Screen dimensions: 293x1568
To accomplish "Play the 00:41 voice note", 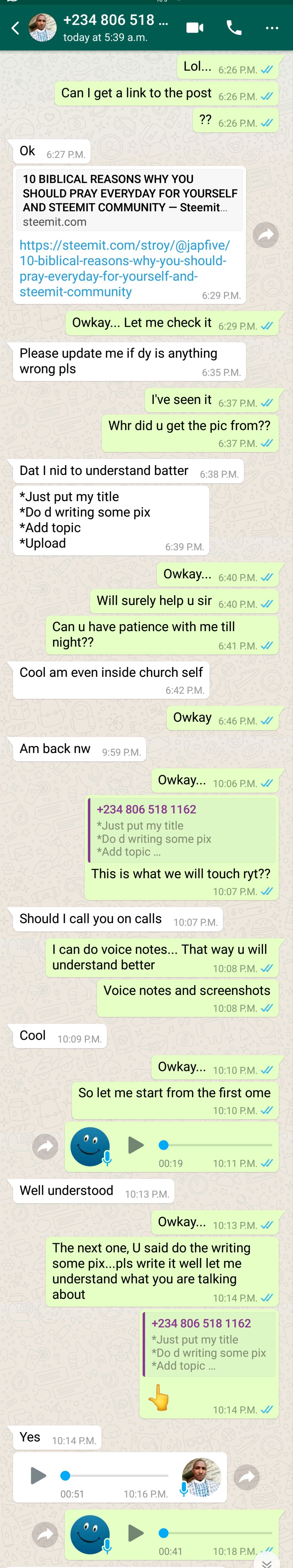I will pos(136,1533).
